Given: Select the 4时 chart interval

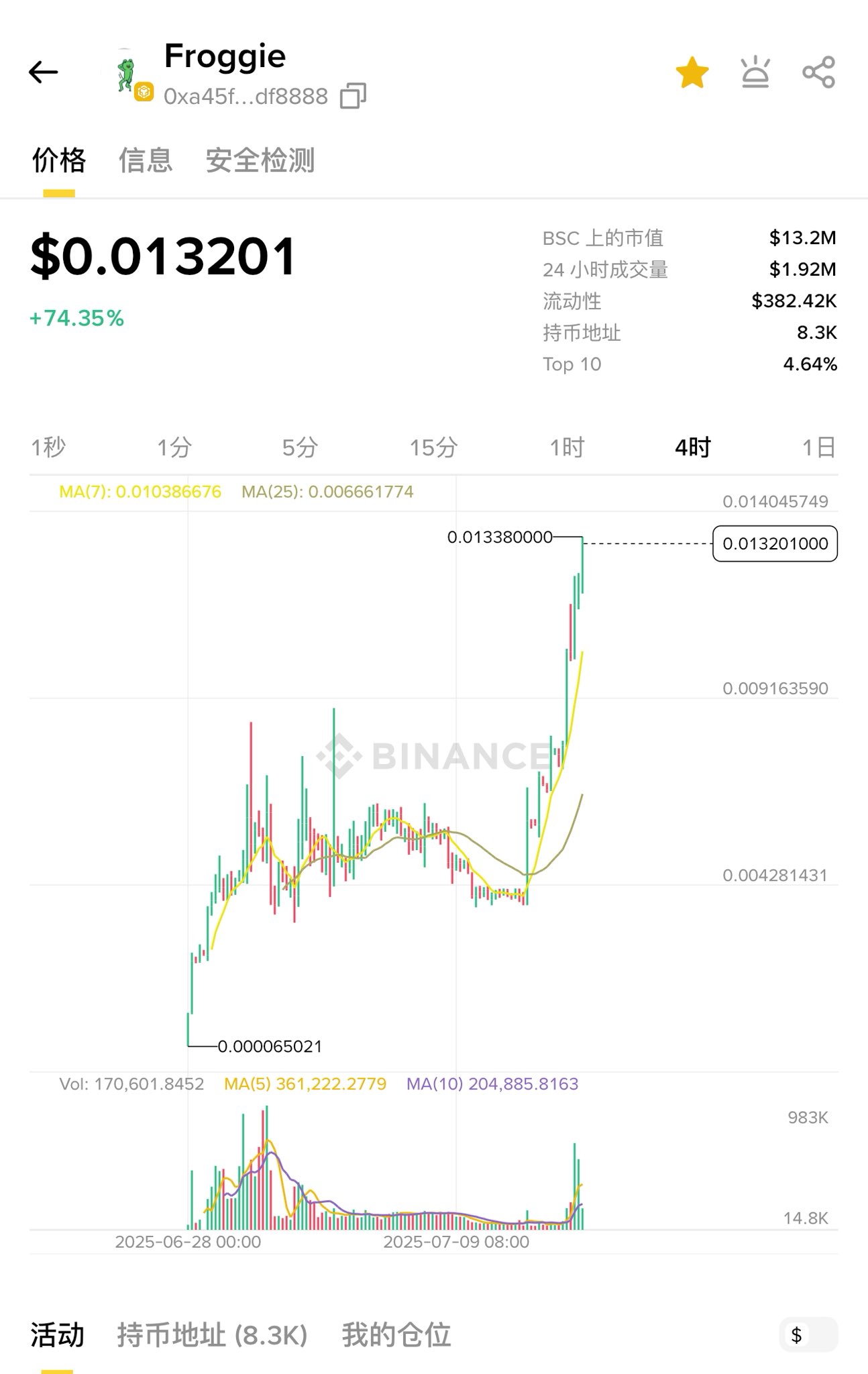Looking at the screenshot, I should [x=693, y=447].
